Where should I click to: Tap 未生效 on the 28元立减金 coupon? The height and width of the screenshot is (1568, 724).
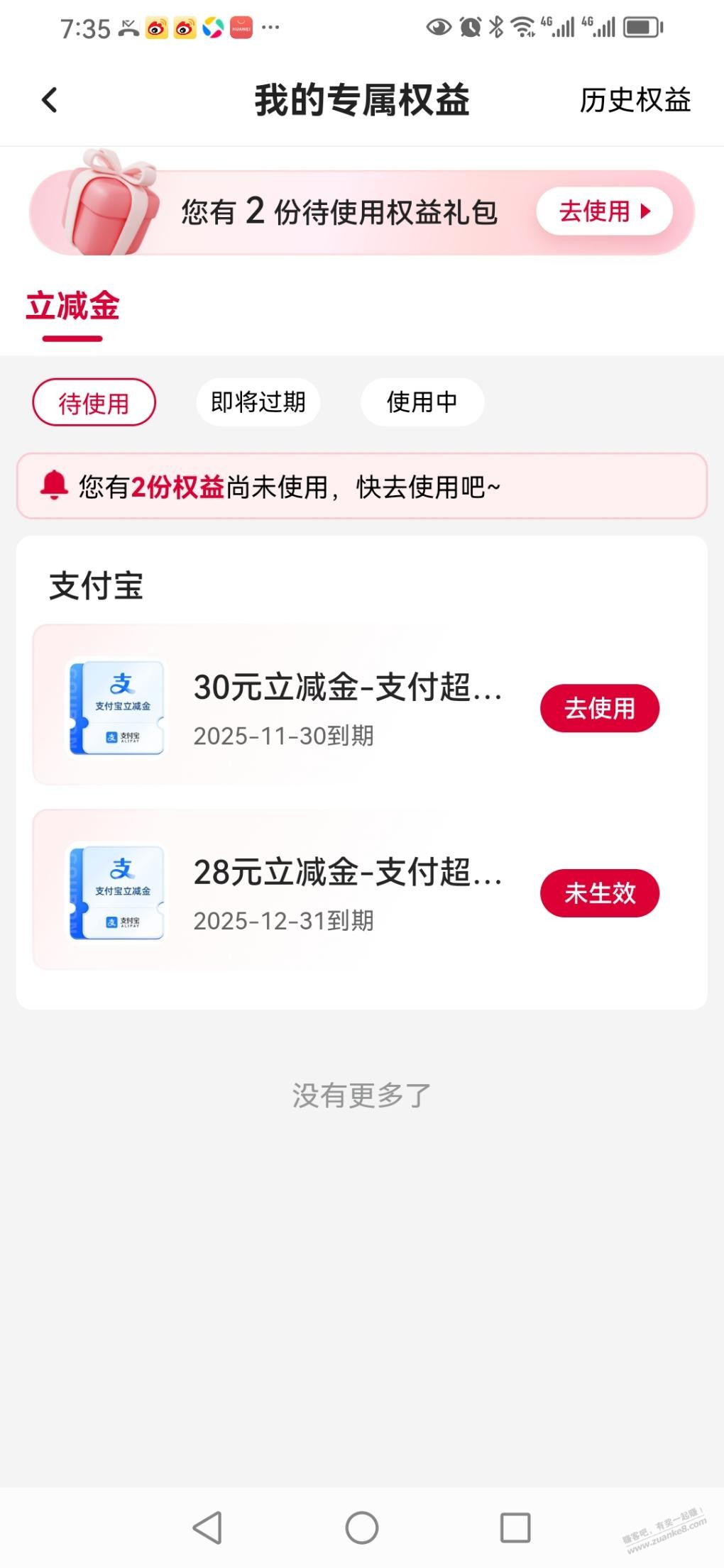[600, 893]
